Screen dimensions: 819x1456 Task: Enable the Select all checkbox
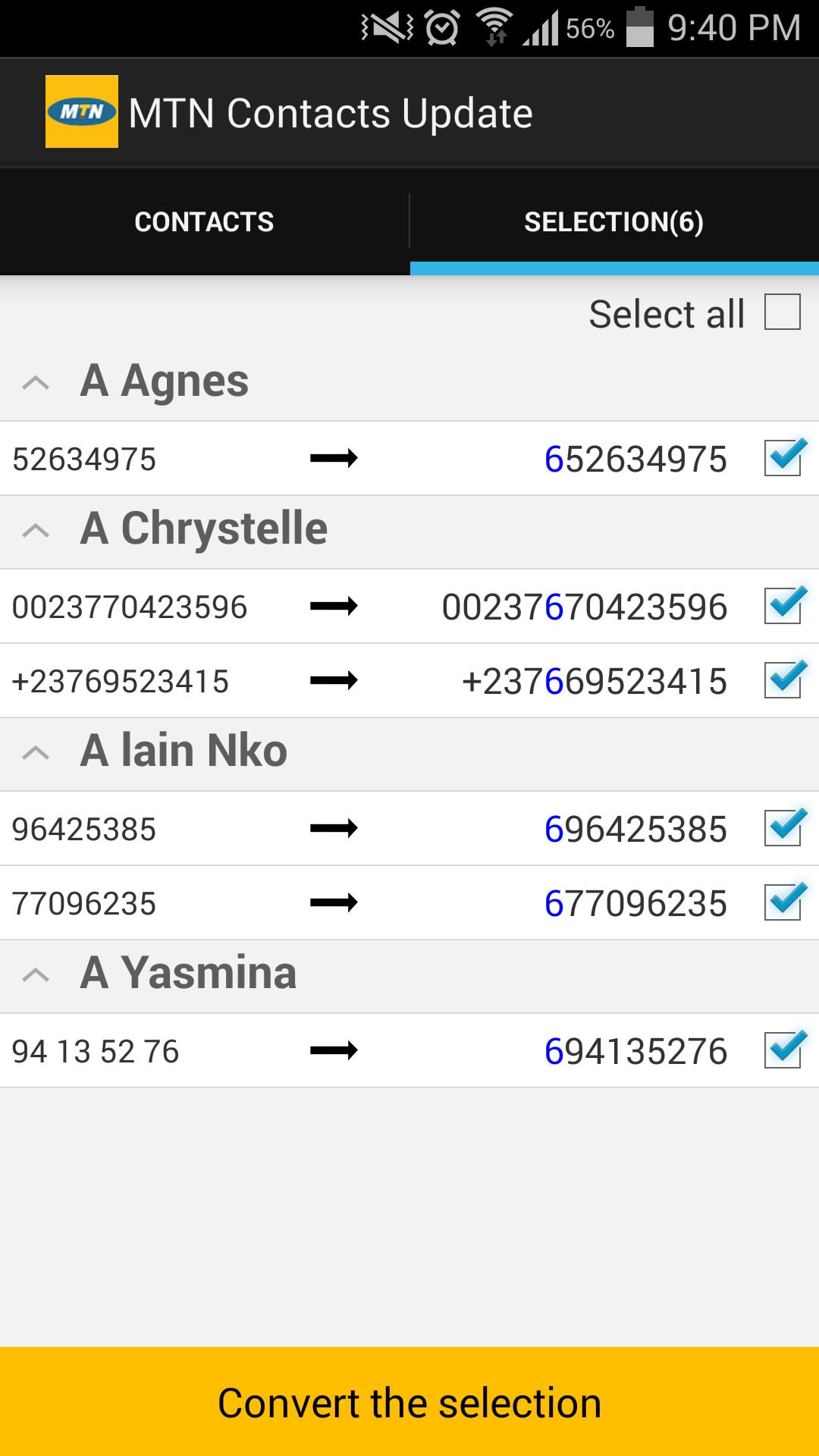click(x=782, y=312)
